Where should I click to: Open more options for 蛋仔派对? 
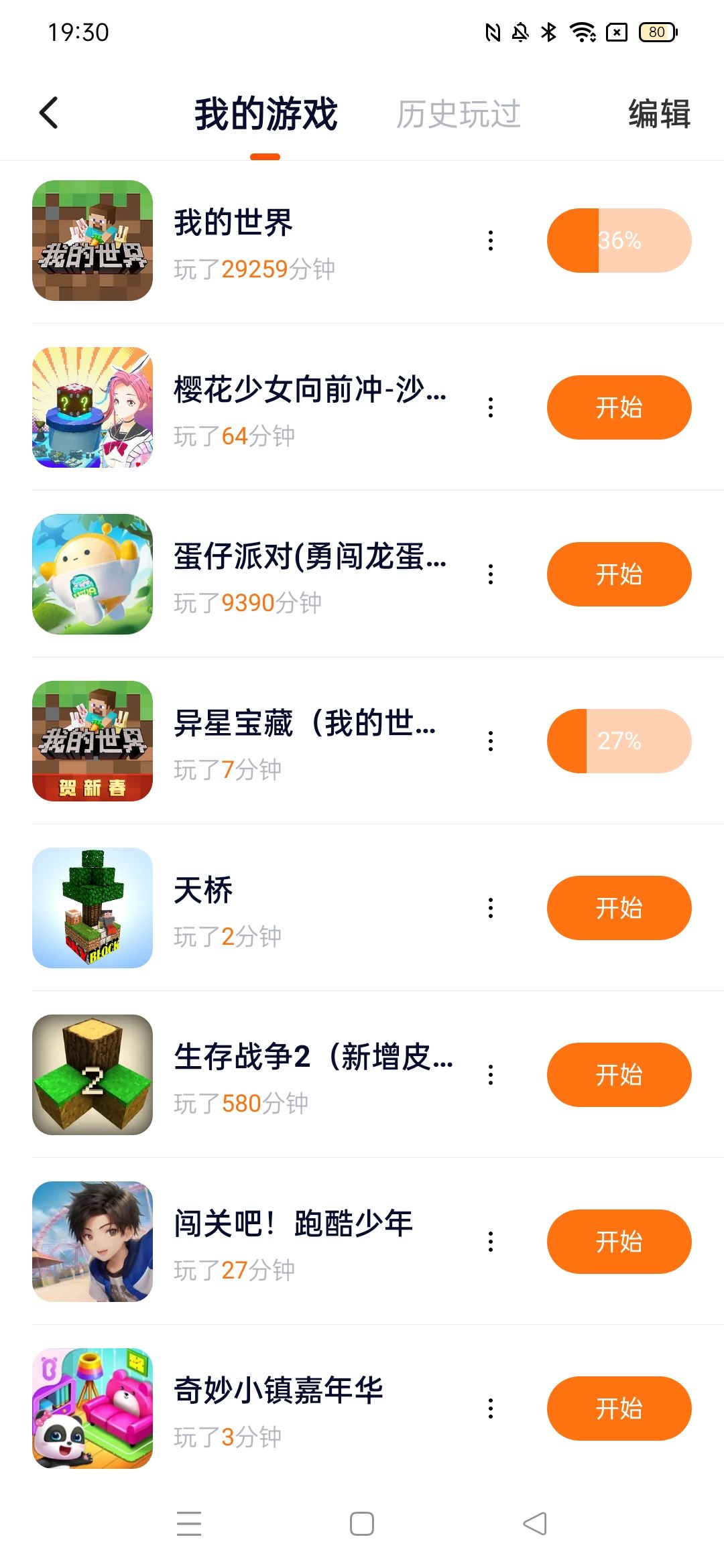[x=491, y=574]
